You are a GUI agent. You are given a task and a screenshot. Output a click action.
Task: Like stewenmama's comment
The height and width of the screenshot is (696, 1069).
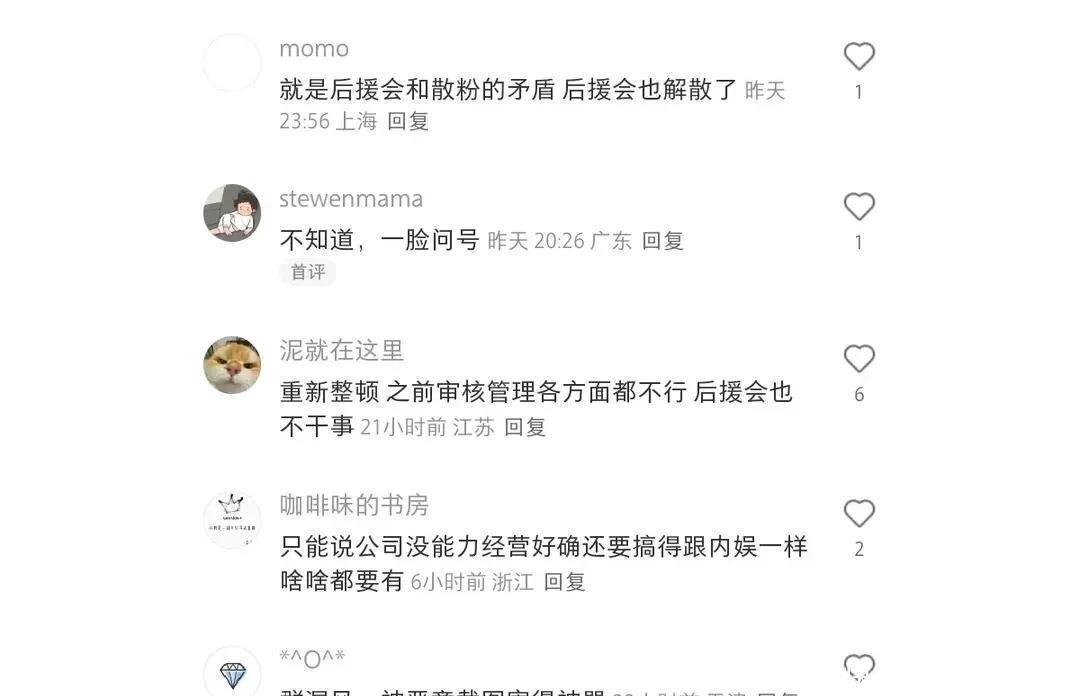[858, 207]
